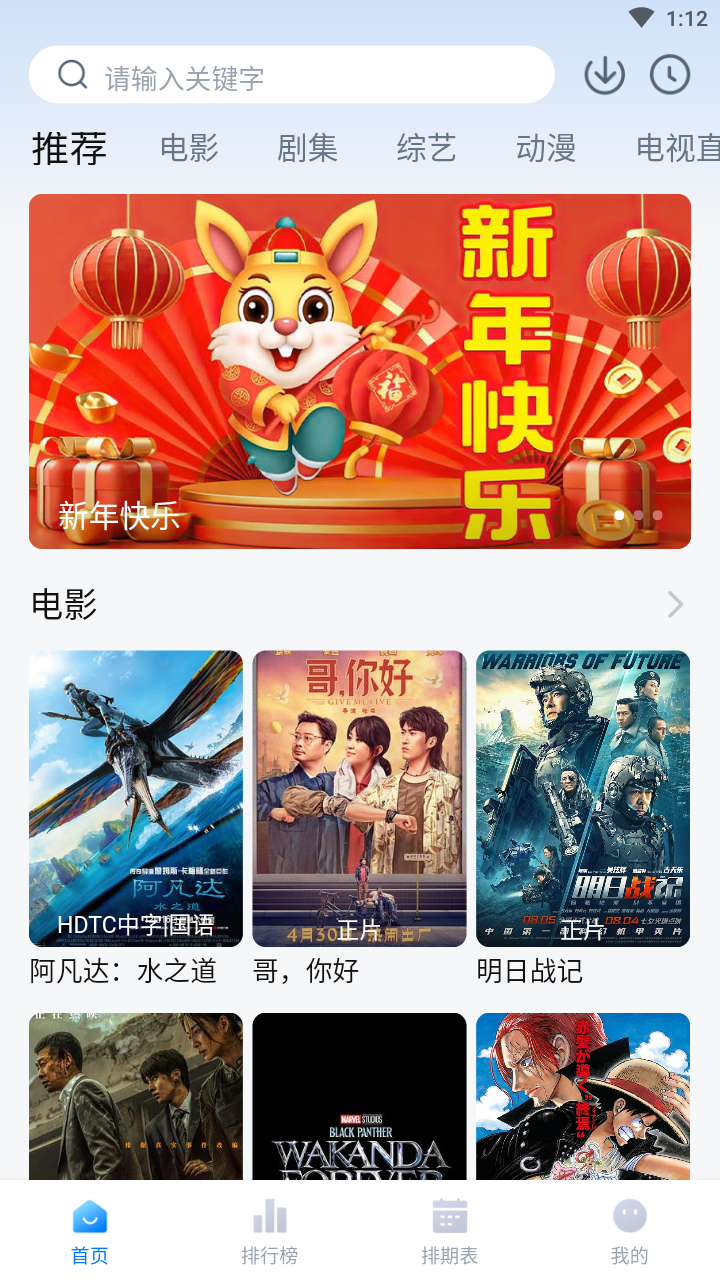720x1280 pixels.
Task: Go to the 我的 profile tab
Action: (x=630, y=1232)
